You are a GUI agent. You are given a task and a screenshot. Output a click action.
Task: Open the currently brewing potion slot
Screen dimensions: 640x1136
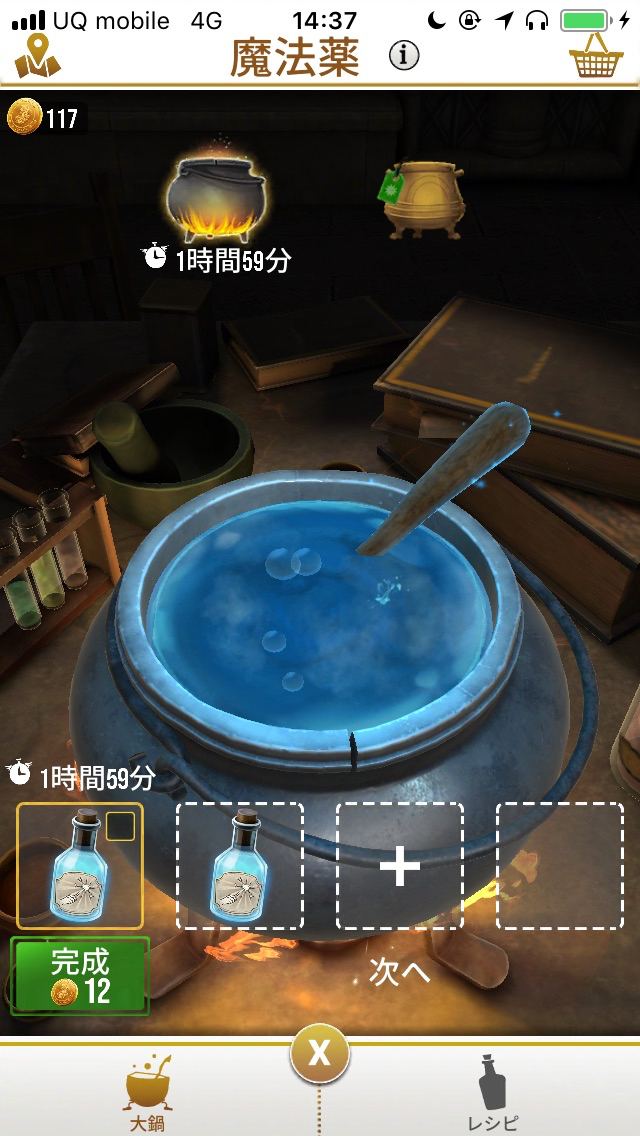point(80,866)
